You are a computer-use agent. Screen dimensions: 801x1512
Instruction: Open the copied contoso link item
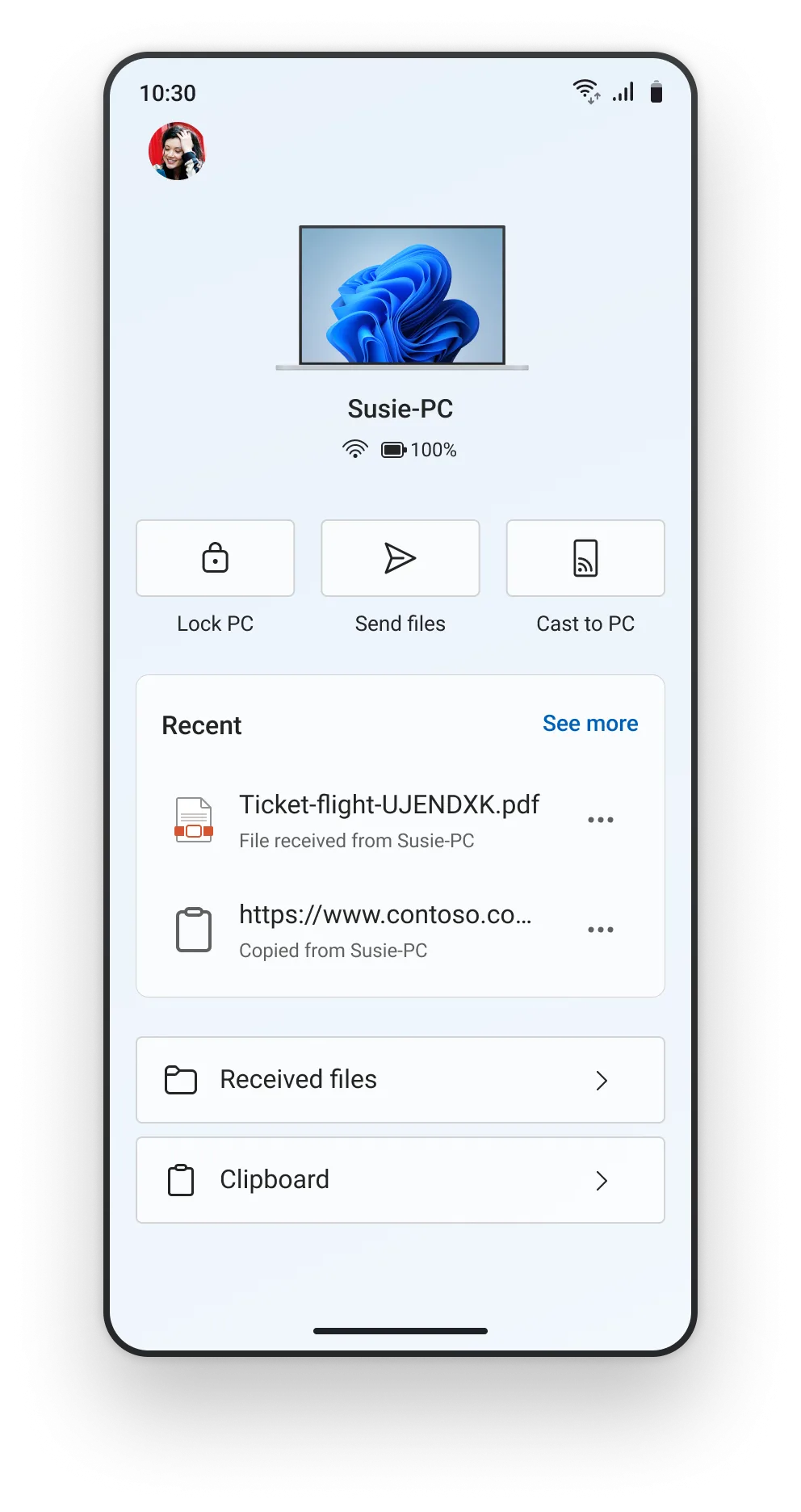pos(384,930)
